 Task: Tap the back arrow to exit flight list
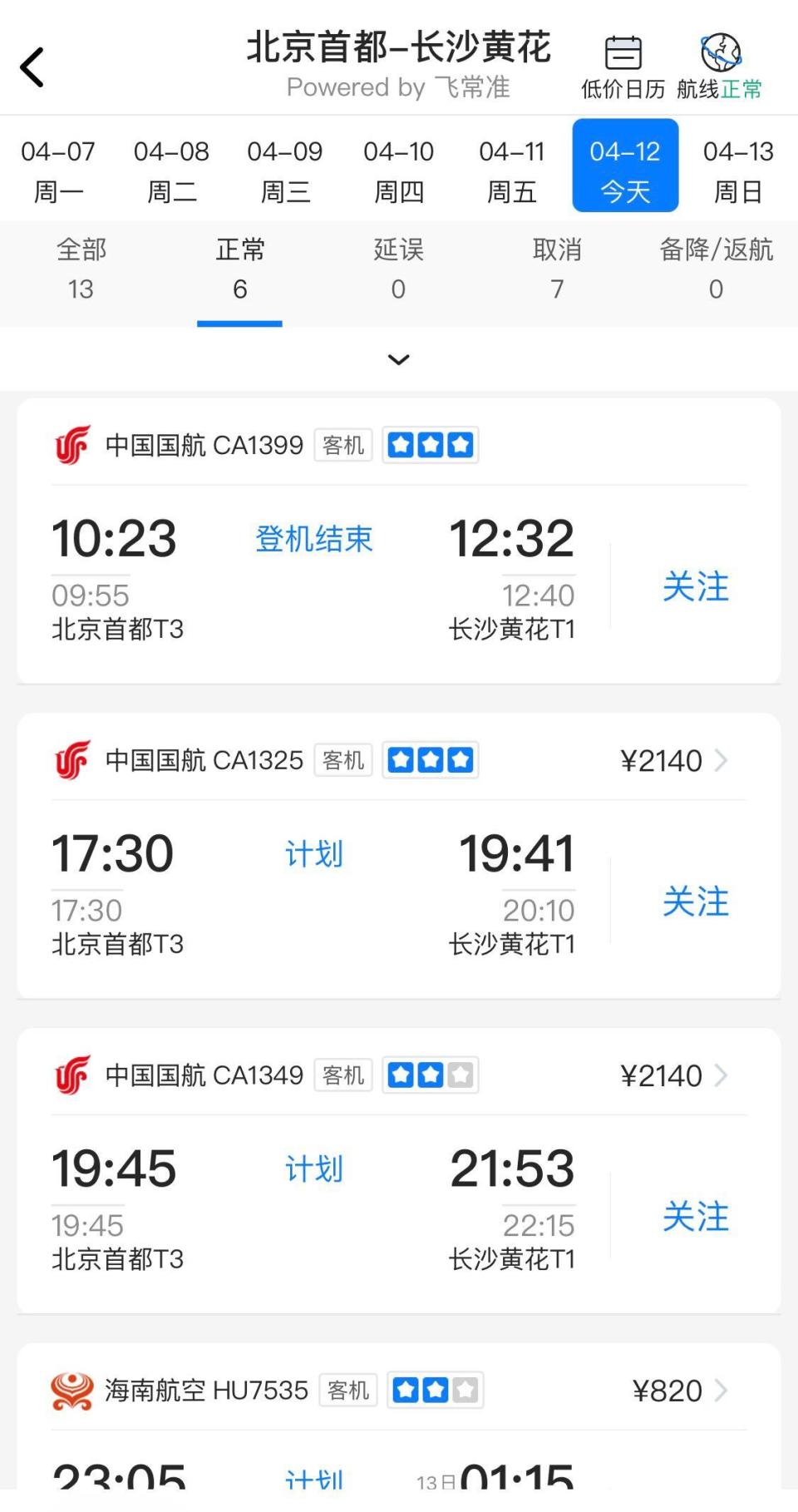[33, 67]
